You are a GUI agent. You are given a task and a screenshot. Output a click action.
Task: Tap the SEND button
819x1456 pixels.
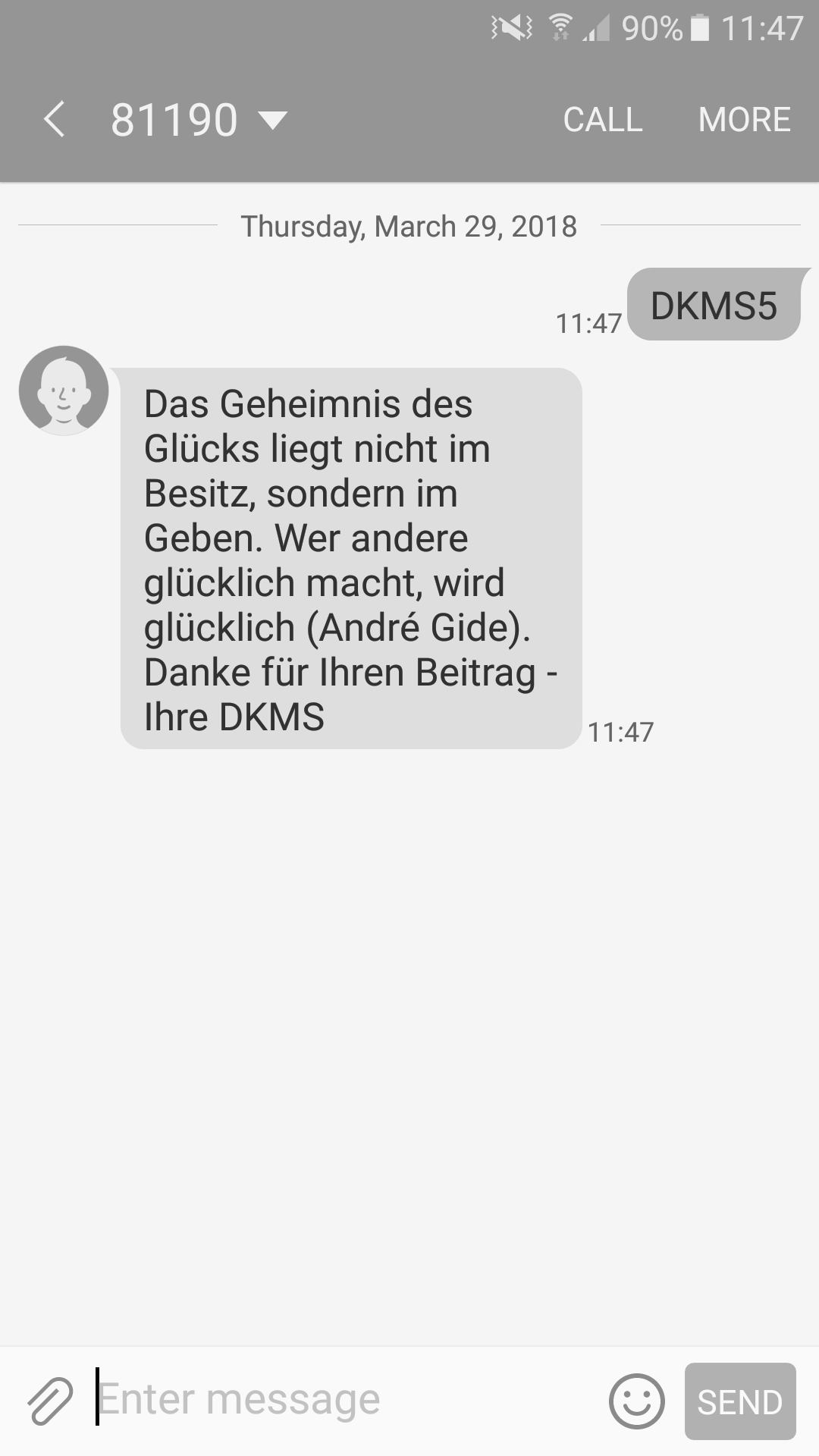[x=740, y=1401]
